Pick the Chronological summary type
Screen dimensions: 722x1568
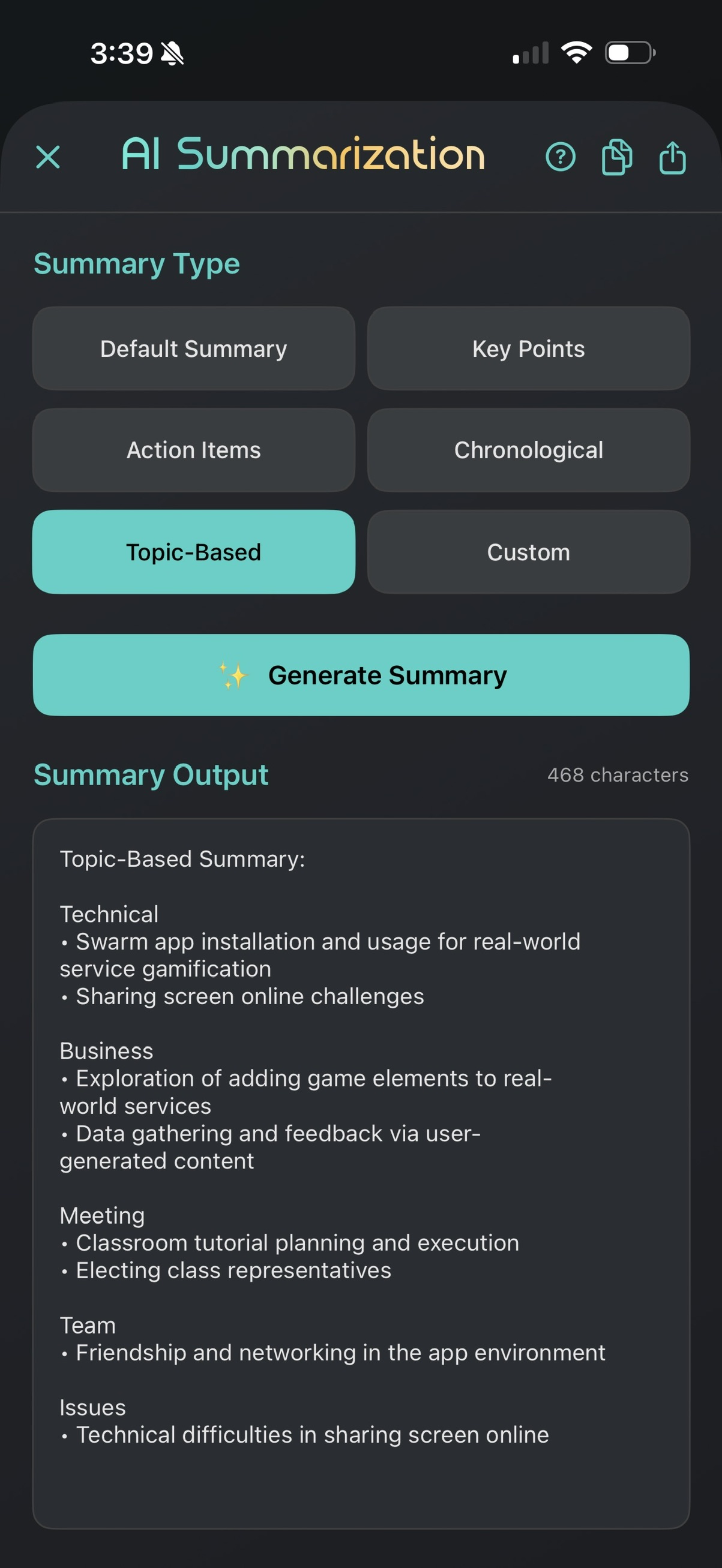[528, 450]
